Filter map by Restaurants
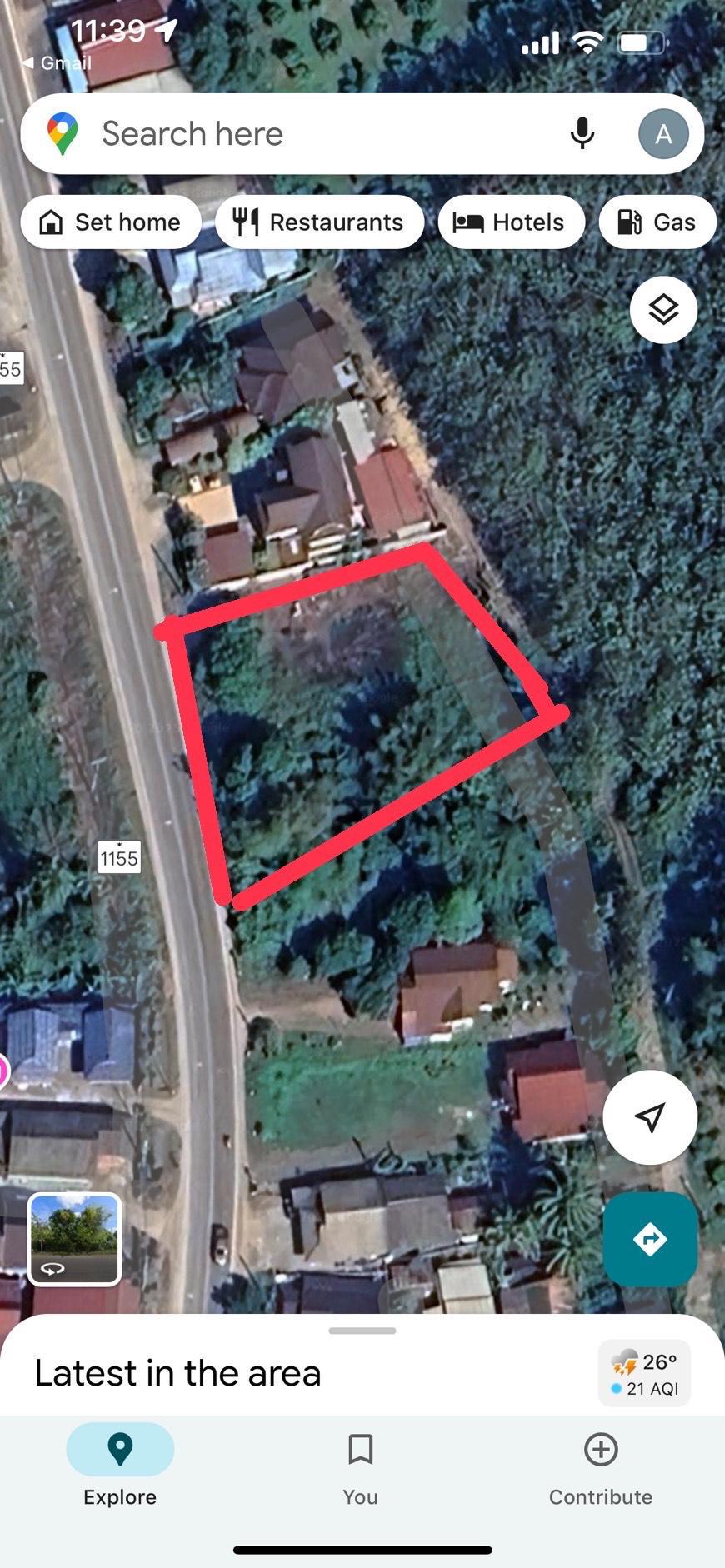This screenshot has height=1568, width=725. [x=320, y=222]
